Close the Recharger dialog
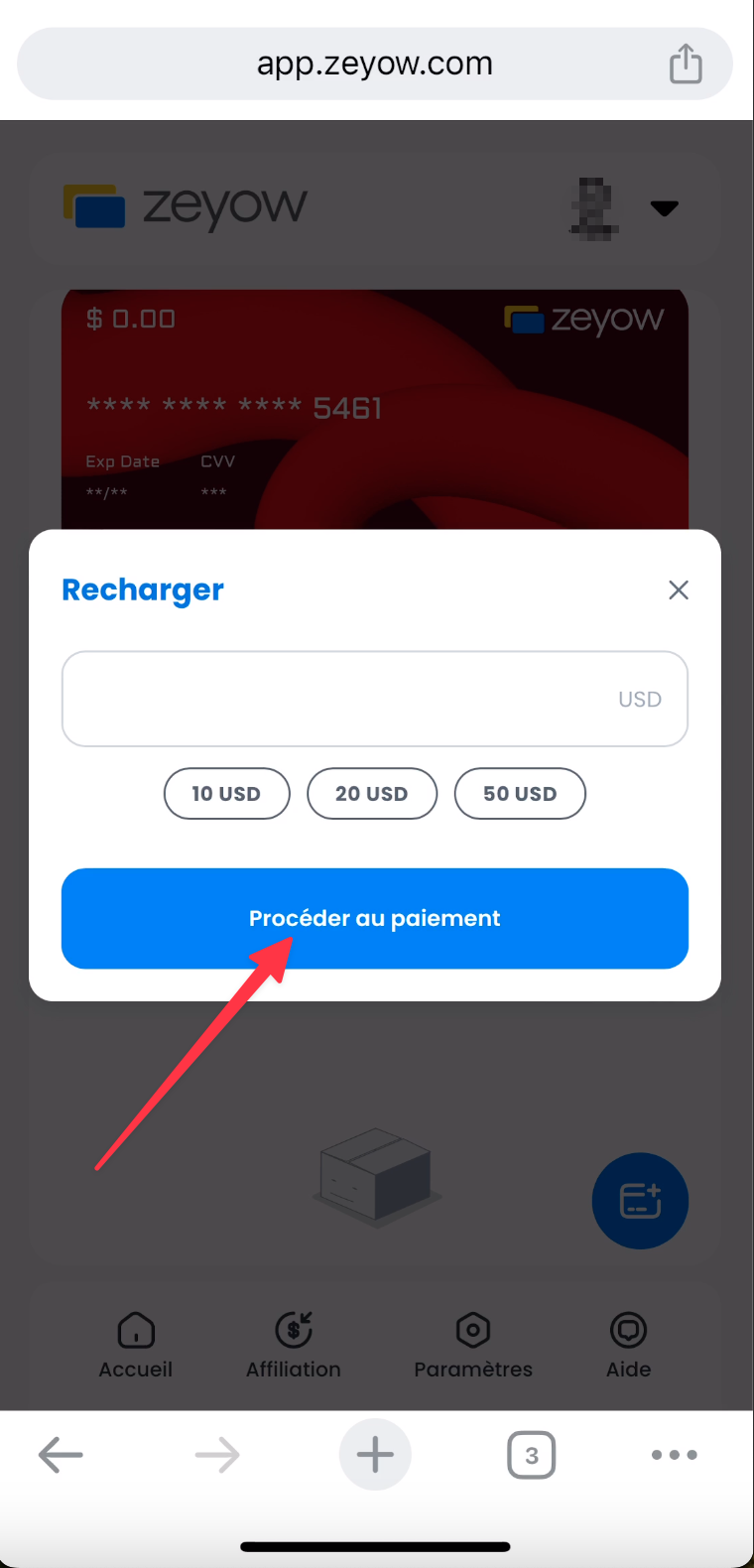This screenshot has height=1568, width=754. [679, 590]
